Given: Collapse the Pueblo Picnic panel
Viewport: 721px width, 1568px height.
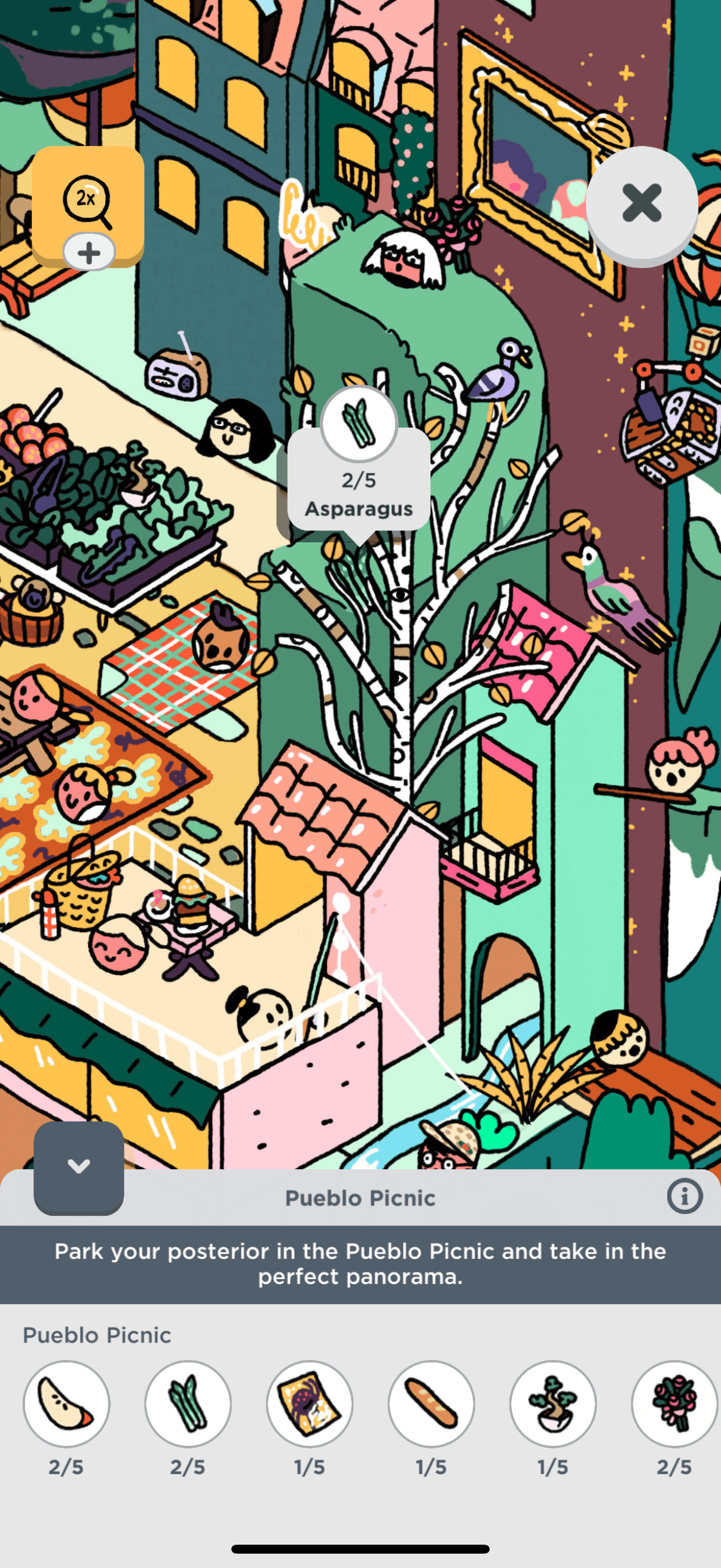Looking at the screenshot, I should 78,1167.
